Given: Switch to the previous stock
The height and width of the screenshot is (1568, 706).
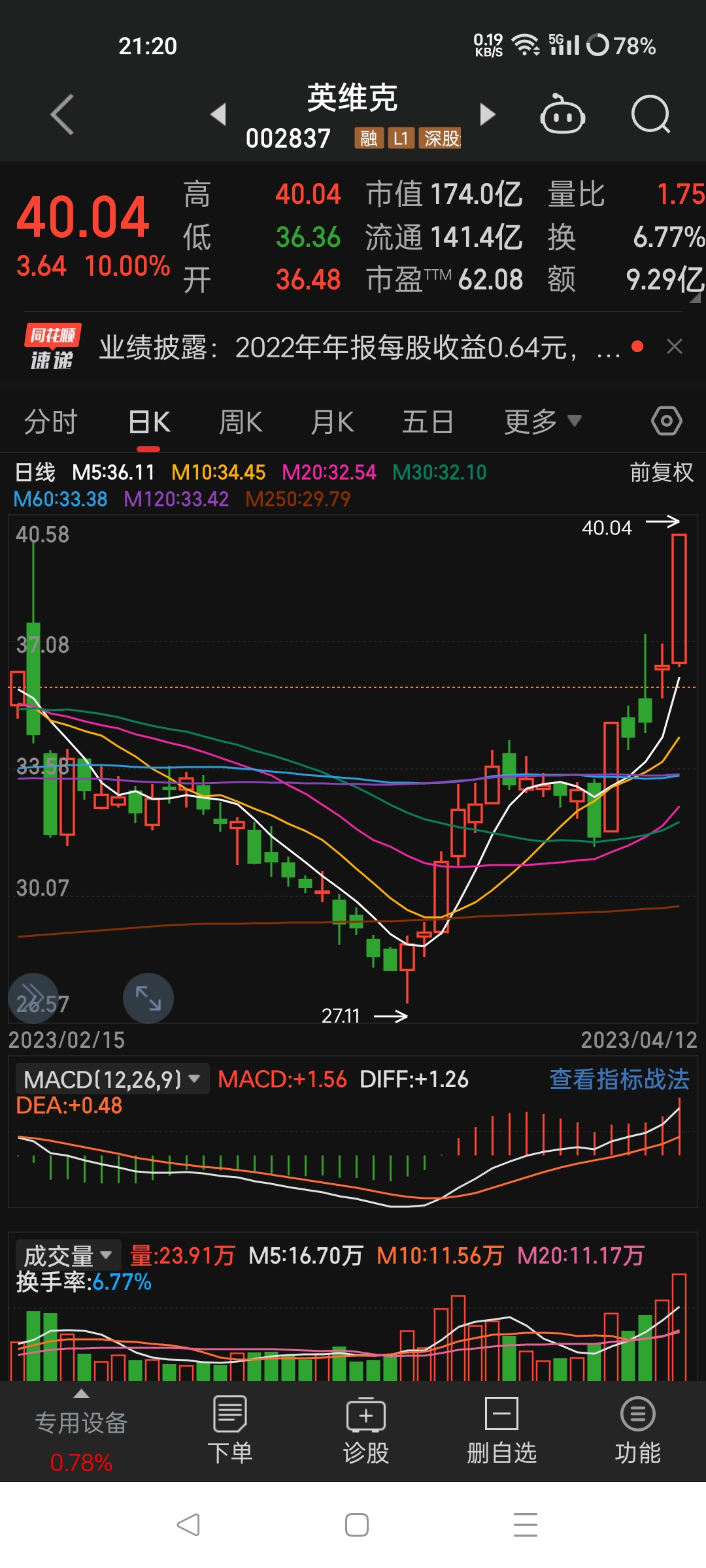Looking at the screenshot, I should click(x=218, y=114).
